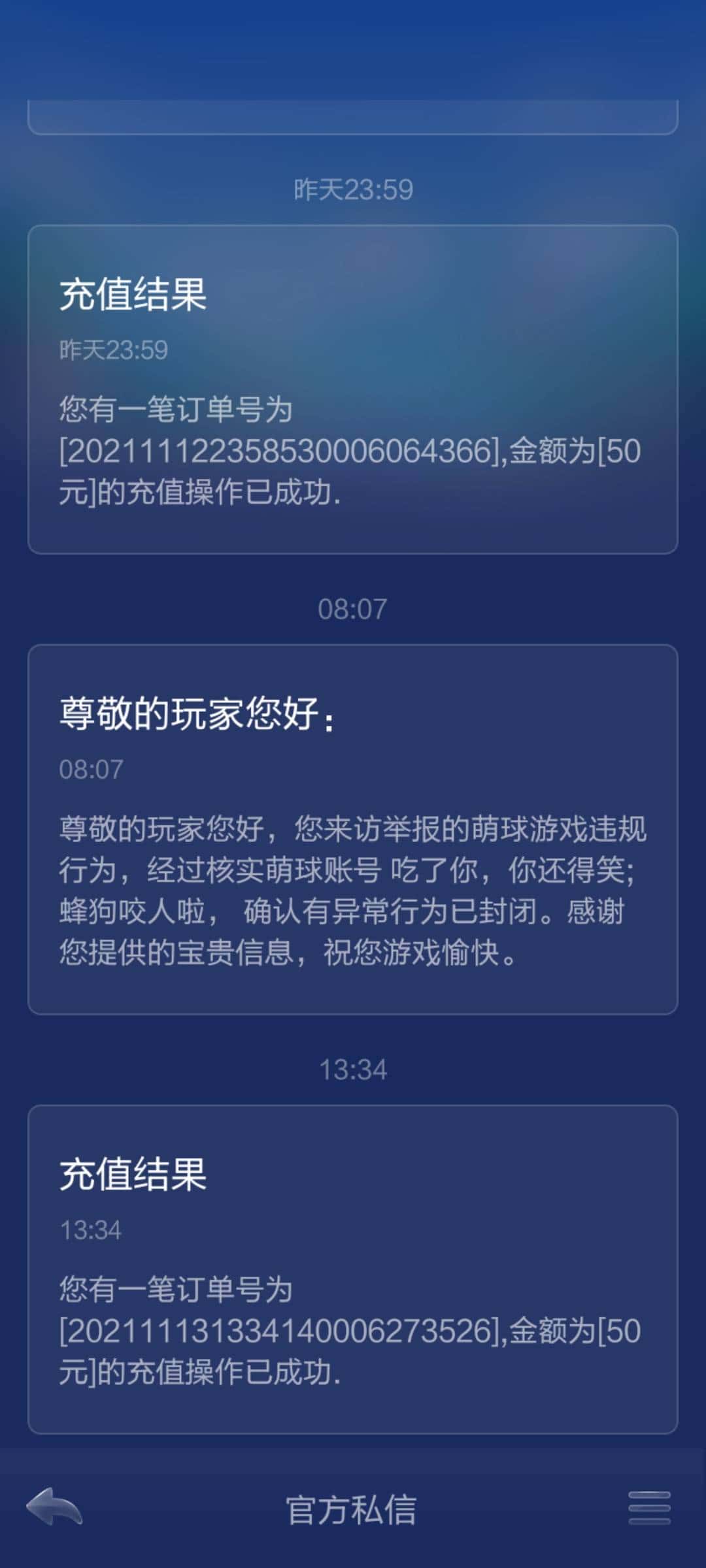Open the first 充值结果 message card

pos(353,388)
